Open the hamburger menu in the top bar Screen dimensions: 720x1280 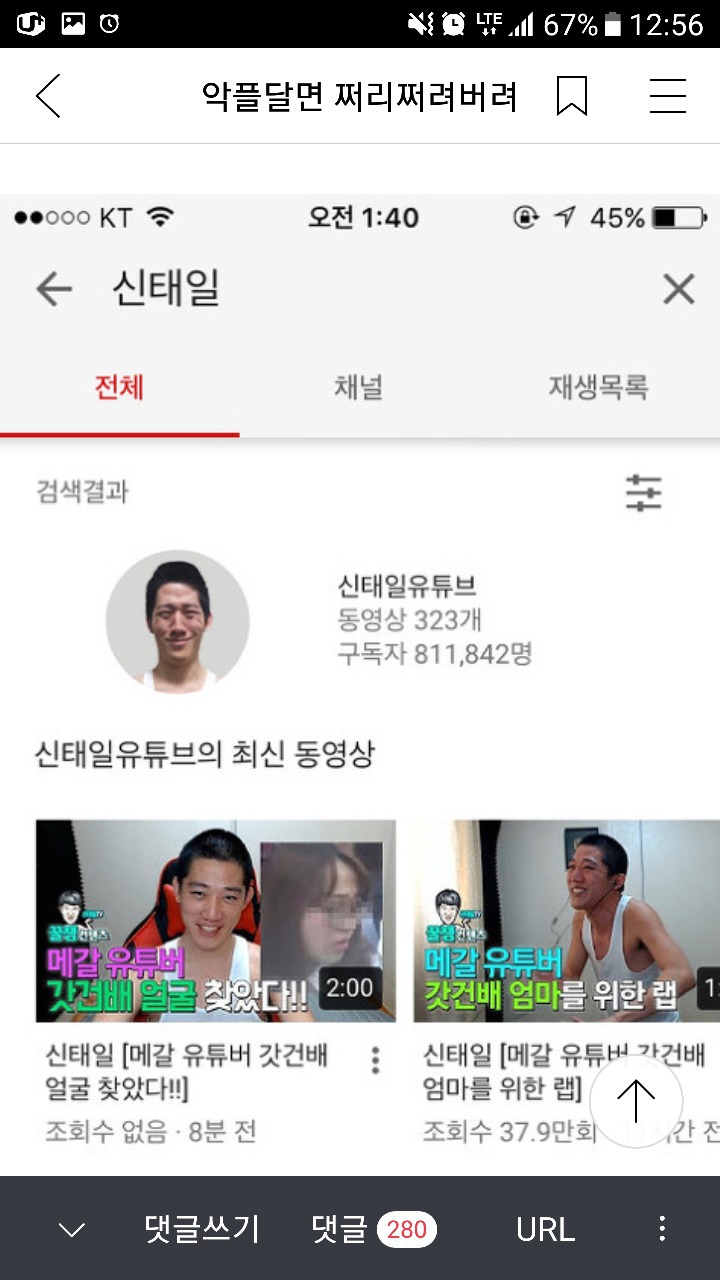tap(667, 96)
